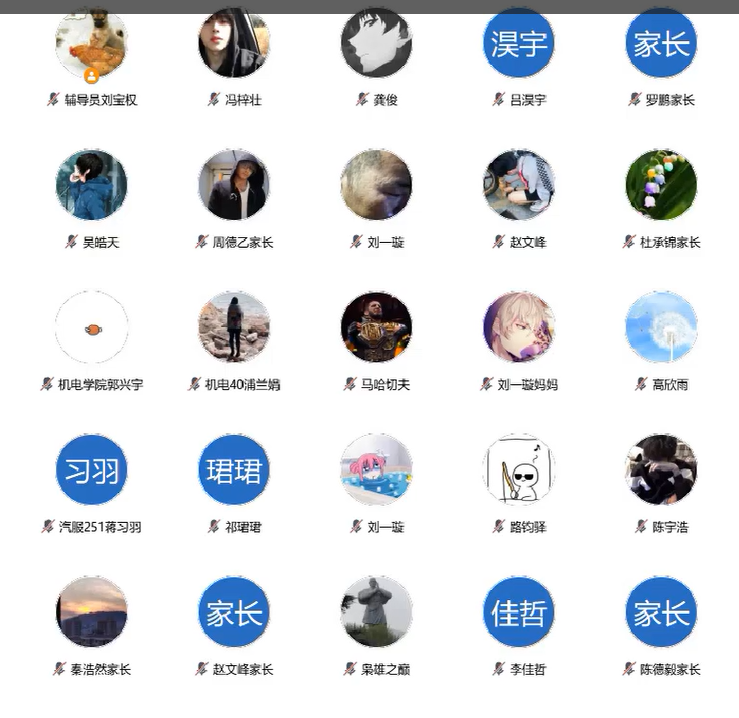Image resolution: width=739 pixels, height=718 pixels.
Task: Select participant 路钧驿
Action: tap(519, 470)
